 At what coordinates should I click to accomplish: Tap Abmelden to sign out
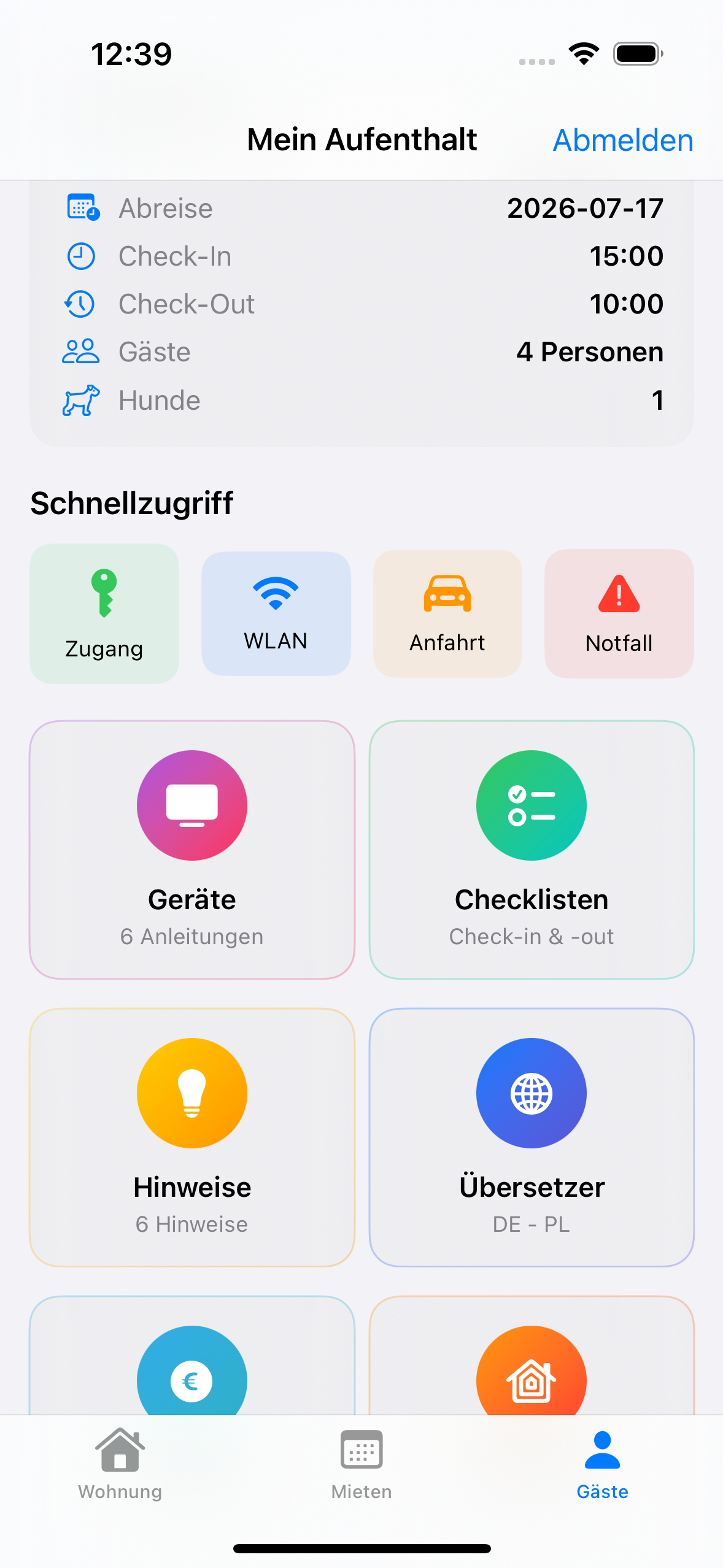(622, 140)
